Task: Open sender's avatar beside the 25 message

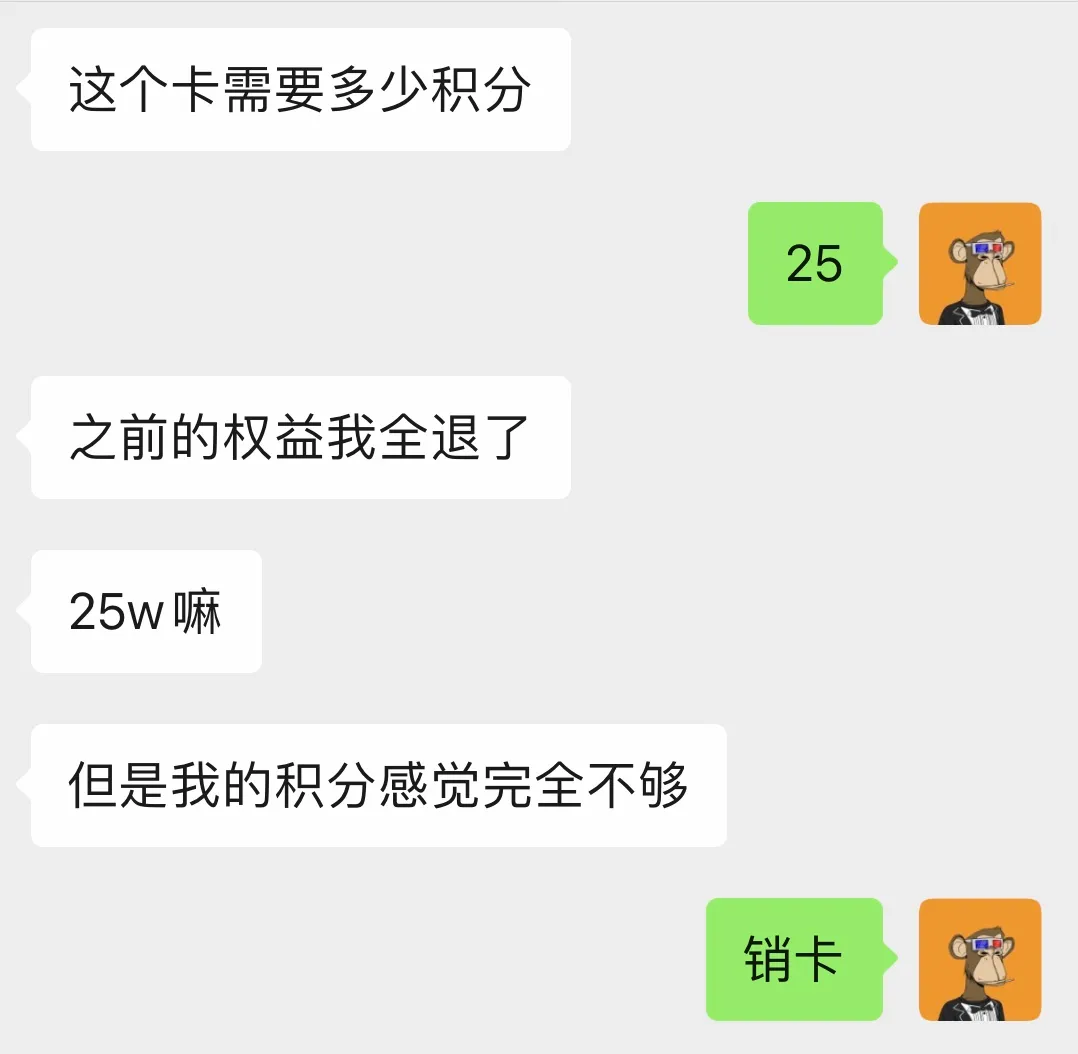Action: tap(980, 264)
